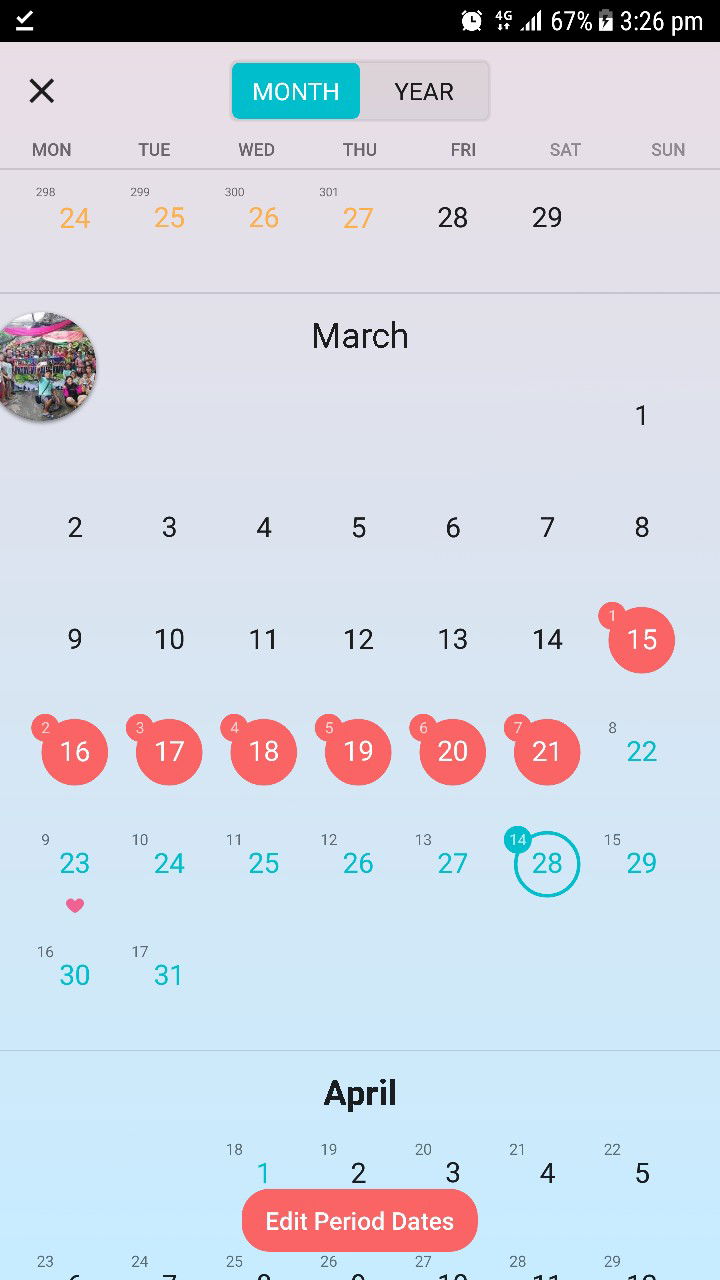
Task: Open March 28 circled date
Action: coord(547,863)
